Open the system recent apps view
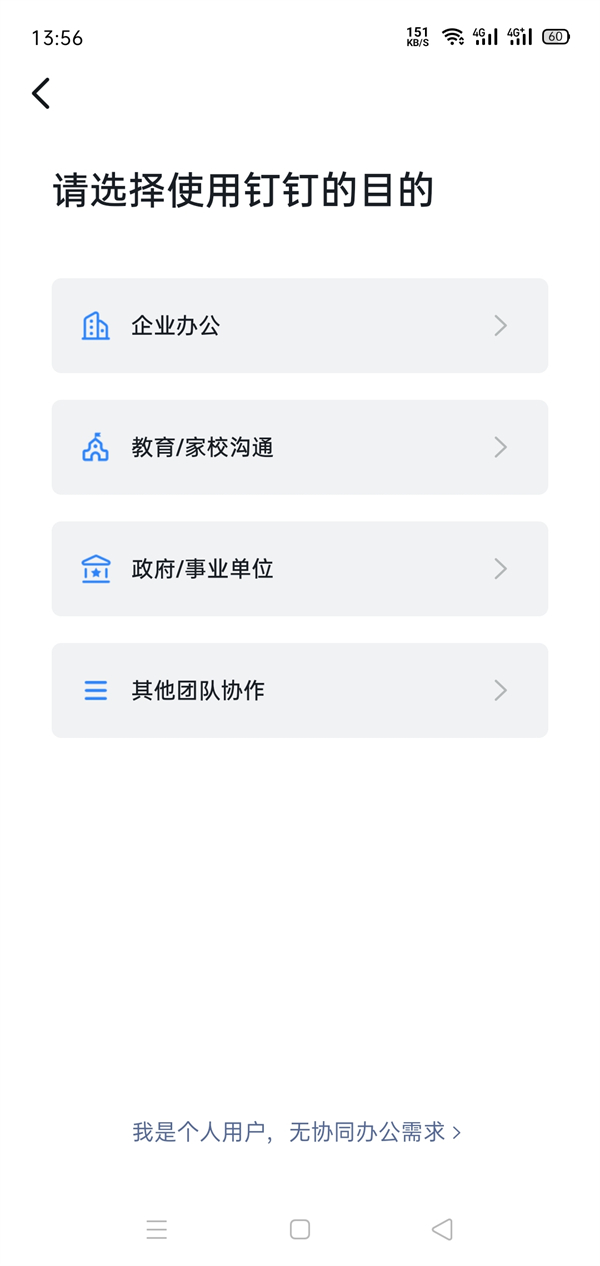600x1266 pixels. click(157, 1229)
